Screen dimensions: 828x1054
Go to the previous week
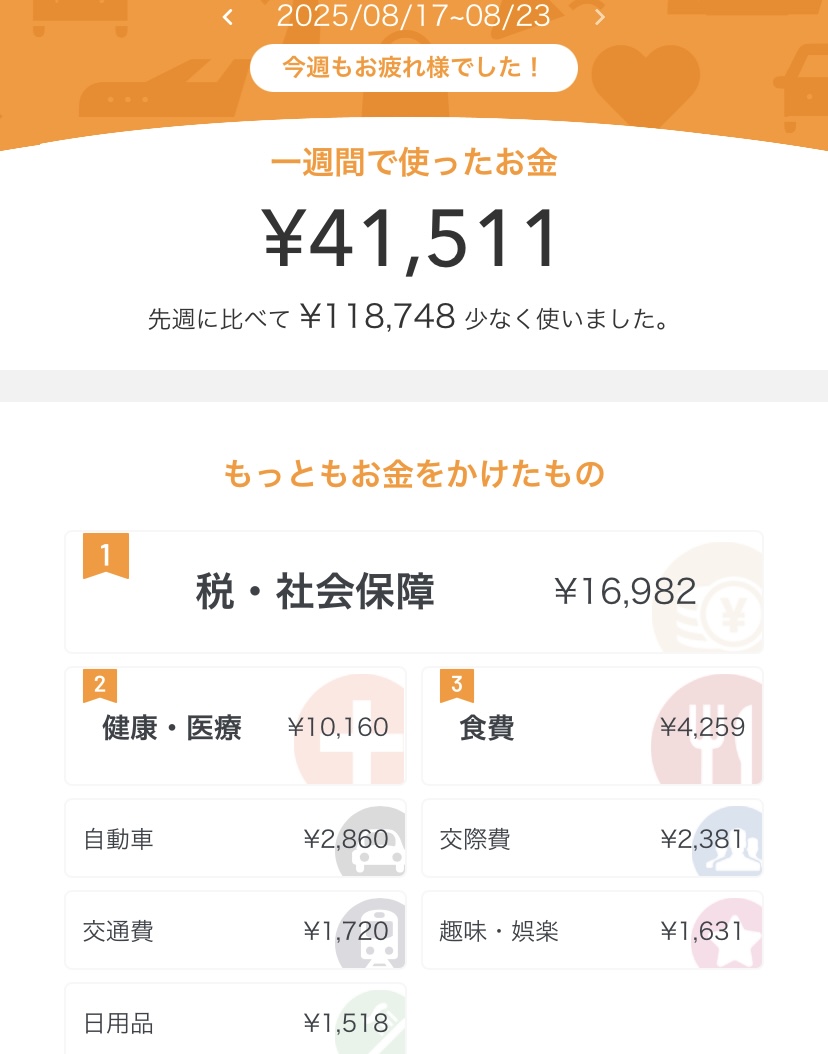(228, 16)
